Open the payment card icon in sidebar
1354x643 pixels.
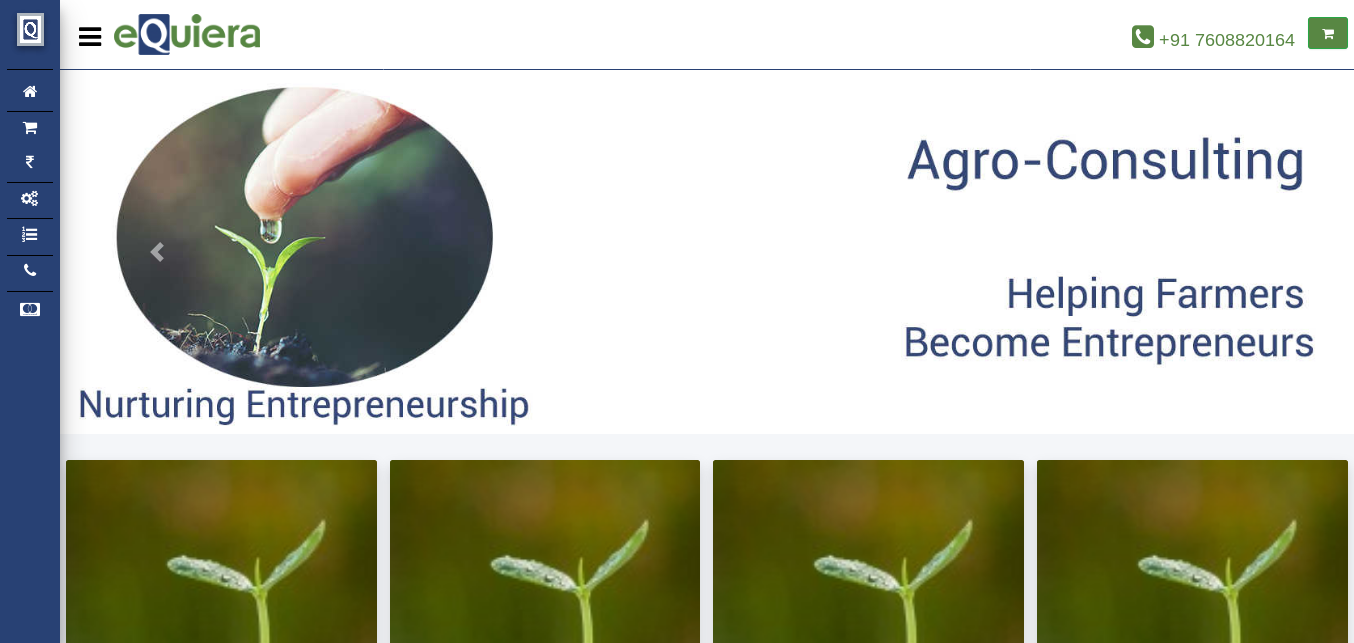click(x=30, y=309)
